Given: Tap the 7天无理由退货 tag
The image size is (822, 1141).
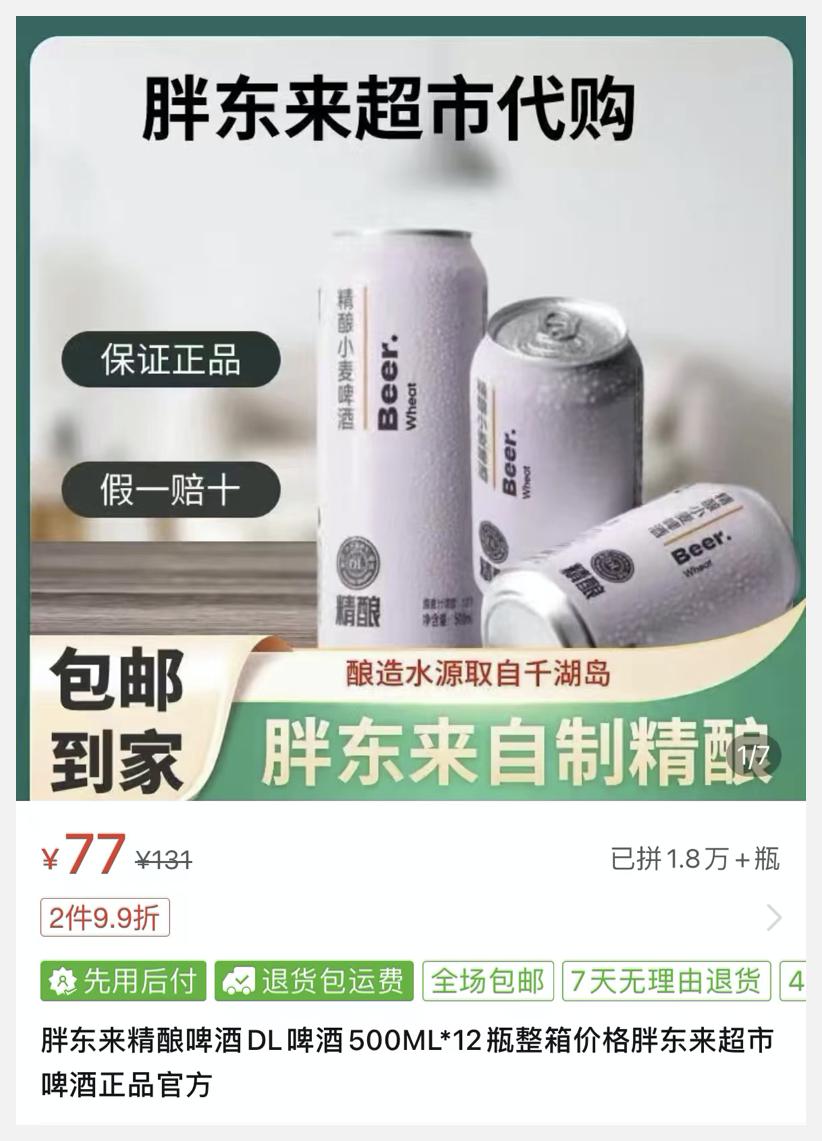Looking at the screenshot, I should point(666,981).
